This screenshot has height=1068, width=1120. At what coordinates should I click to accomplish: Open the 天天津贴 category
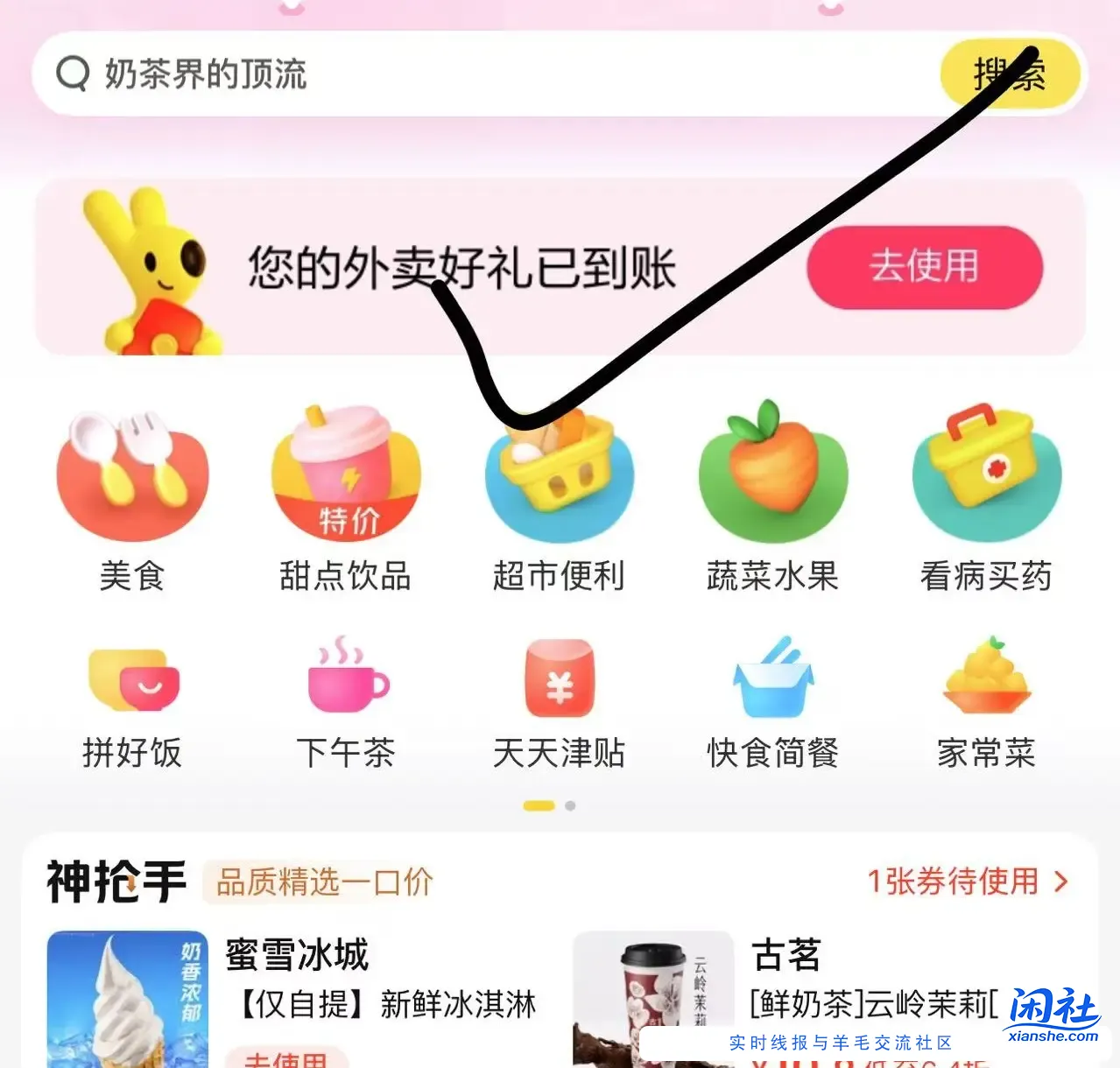pyautogui.click(x=559, y=700)
